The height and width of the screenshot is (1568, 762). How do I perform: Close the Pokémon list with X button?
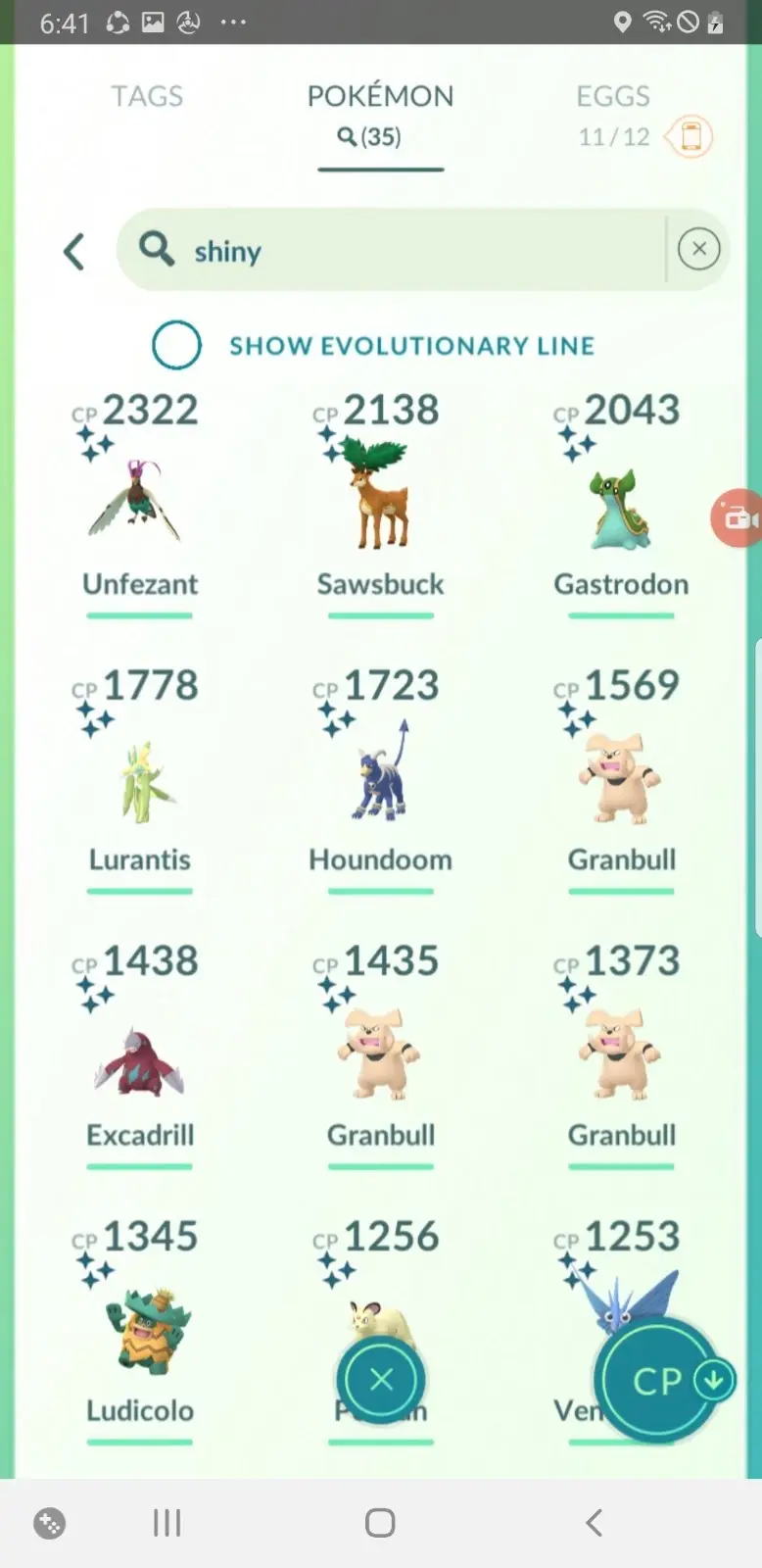[381, 1380]
